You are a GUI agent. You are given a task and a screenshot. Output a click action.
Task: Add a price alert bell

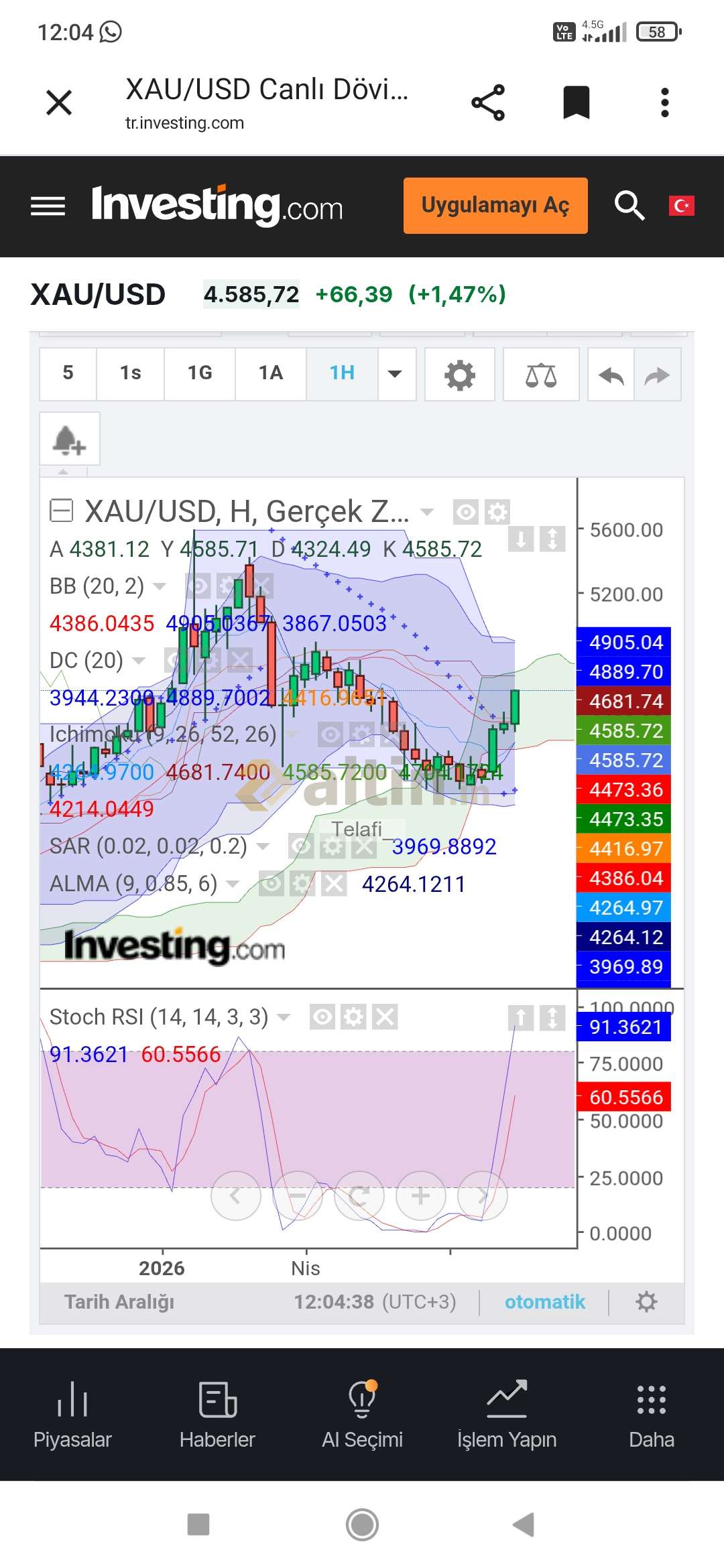[x=70, y=439]
